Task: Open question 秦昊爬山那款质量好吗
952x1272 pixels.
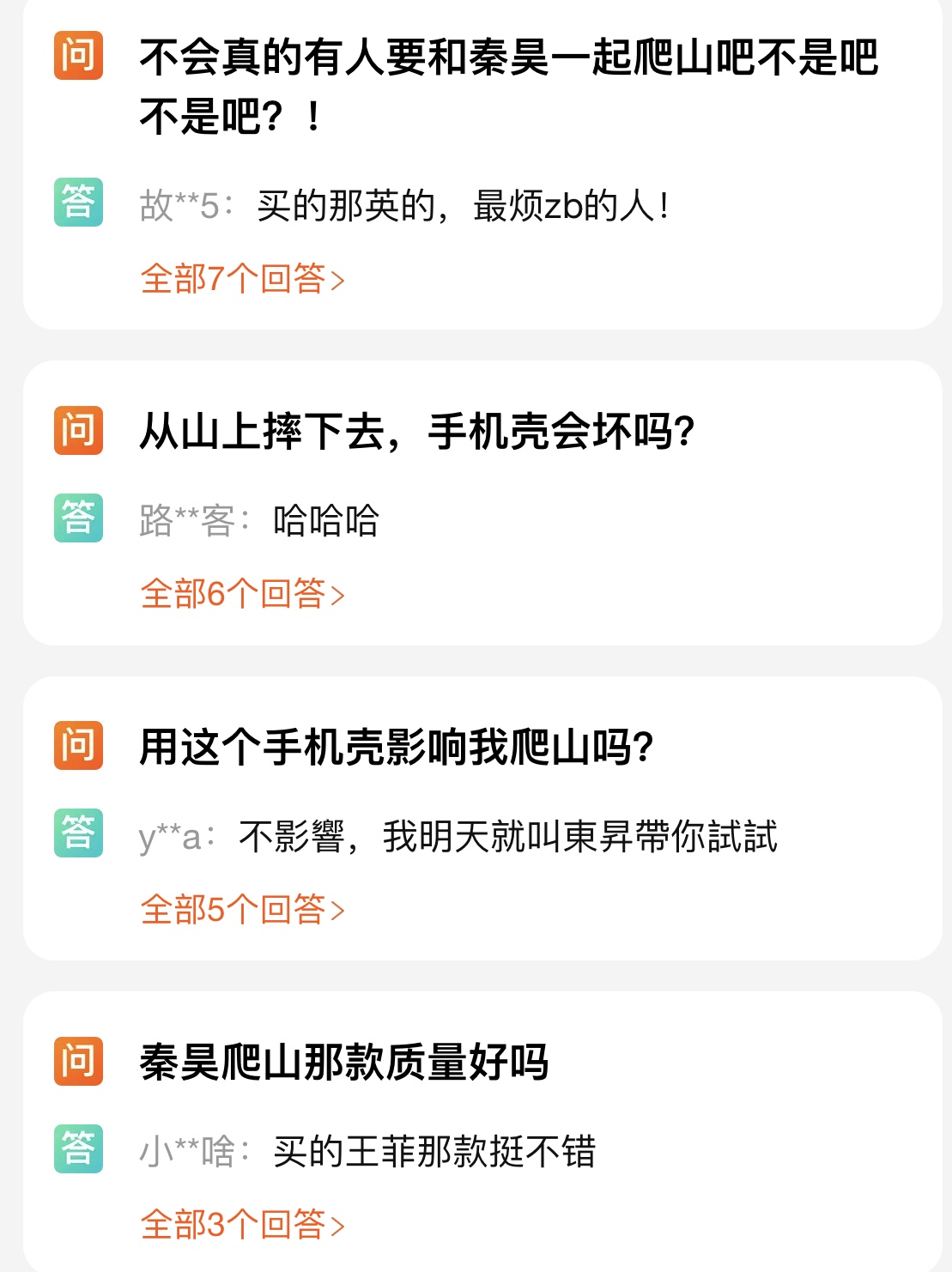Action: coord(343,1062)
